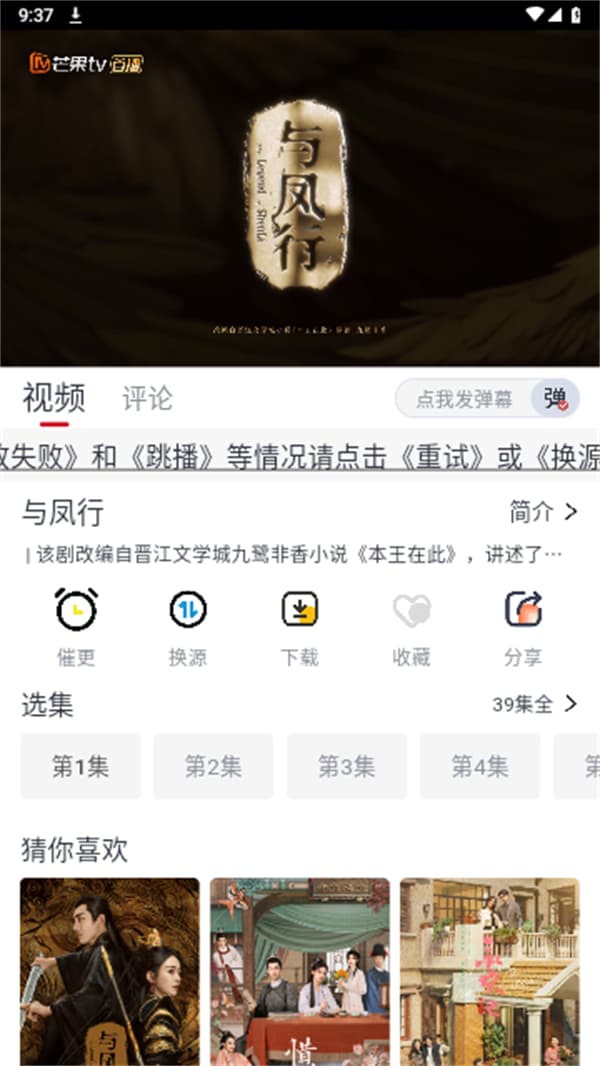
Task: Open the teahouse drama poster in 猜你喜欢
Action: pyautogui.click(x=300, y=970)
